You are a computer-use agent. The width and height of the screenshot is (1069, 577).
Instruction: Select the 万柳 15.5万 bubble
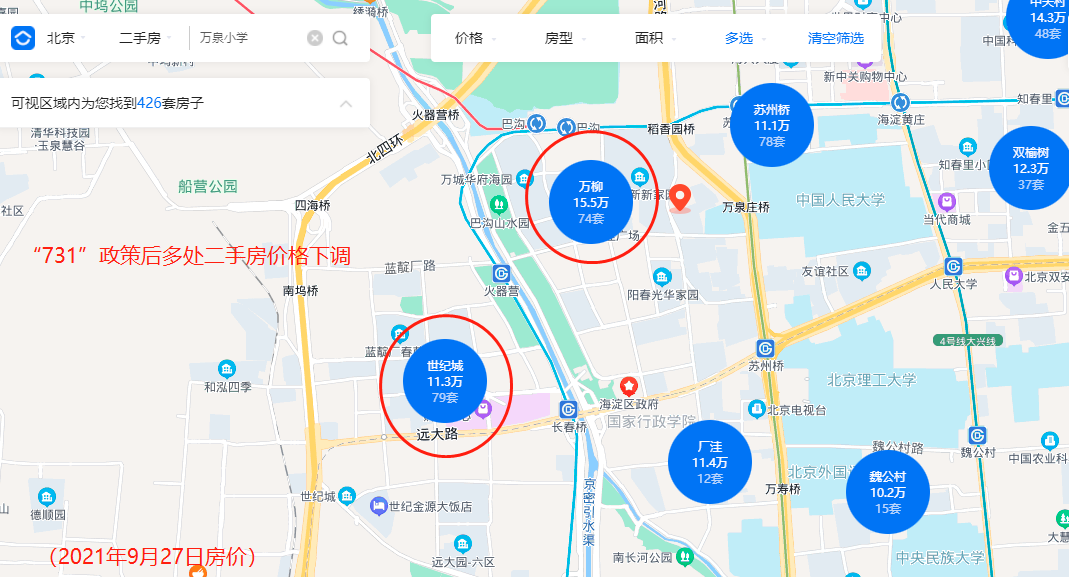coord(590,202)
